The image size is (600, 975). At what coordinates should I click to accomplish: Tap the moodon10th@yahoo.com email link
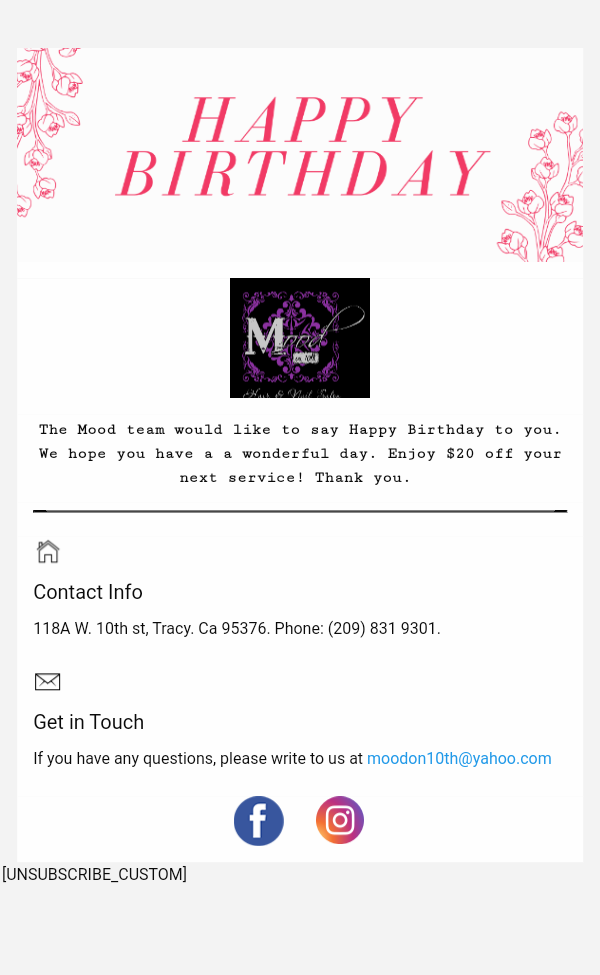[x=459, y=758]
